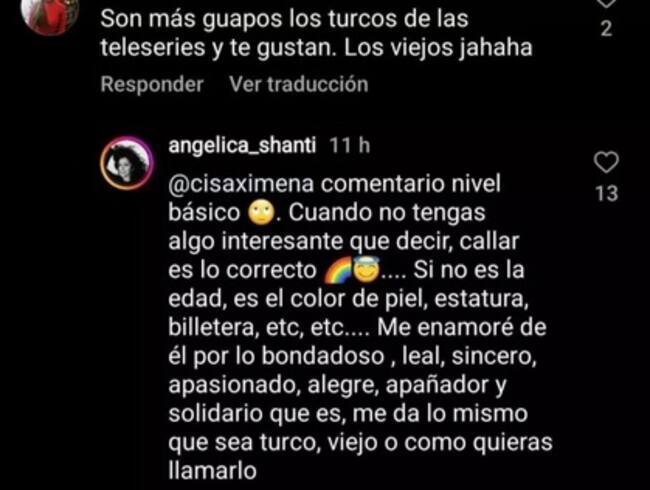Like angelica_shanti's comment

pyautogui.click(x=606, y=161)
